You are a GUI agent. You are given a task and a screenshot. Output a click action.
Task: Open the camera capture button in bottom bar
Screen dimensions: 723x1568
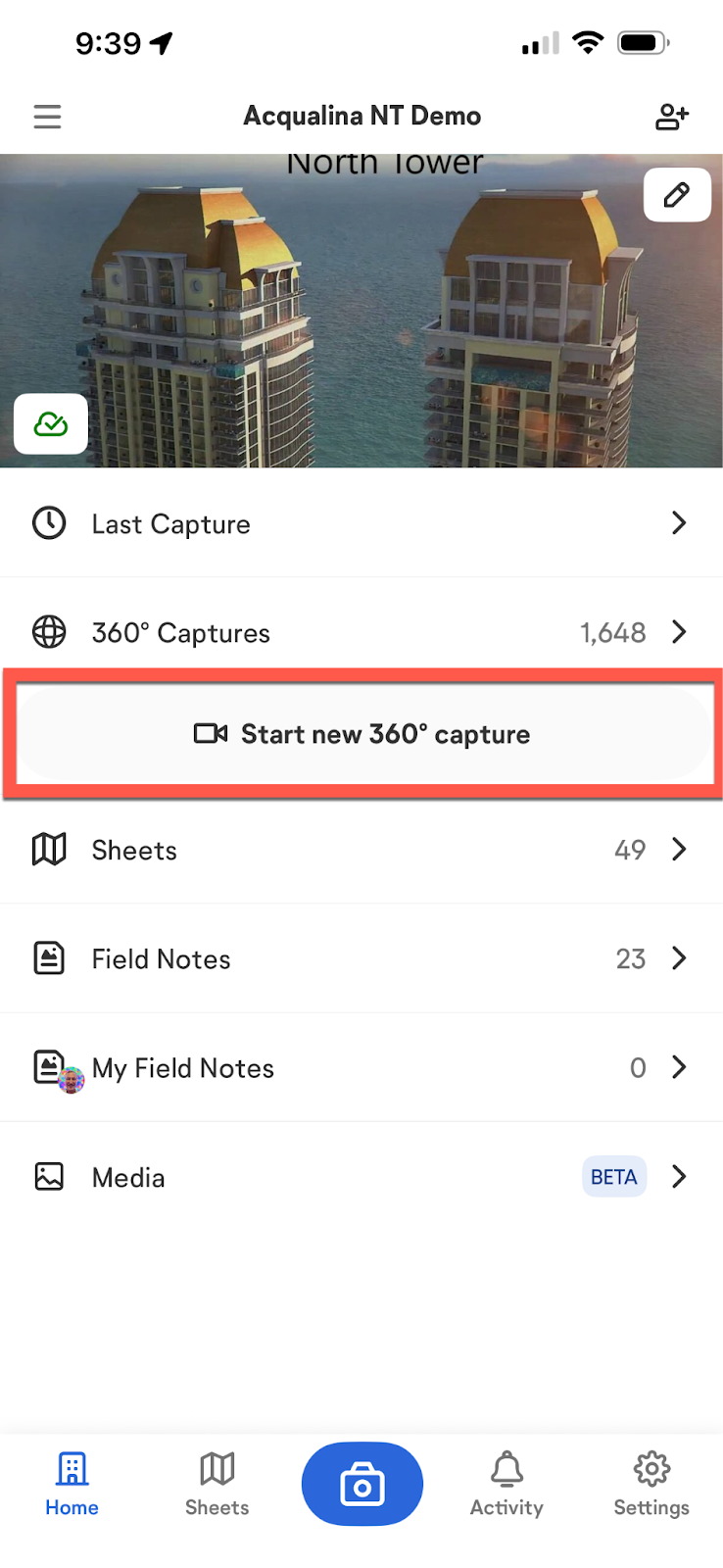pyautogui.click(x=361, y=1484)
